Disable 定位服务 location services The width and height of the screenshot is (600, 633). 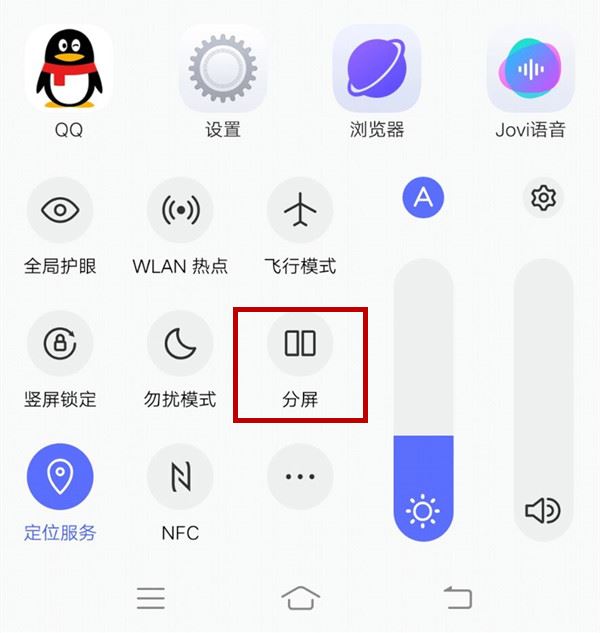60,477
